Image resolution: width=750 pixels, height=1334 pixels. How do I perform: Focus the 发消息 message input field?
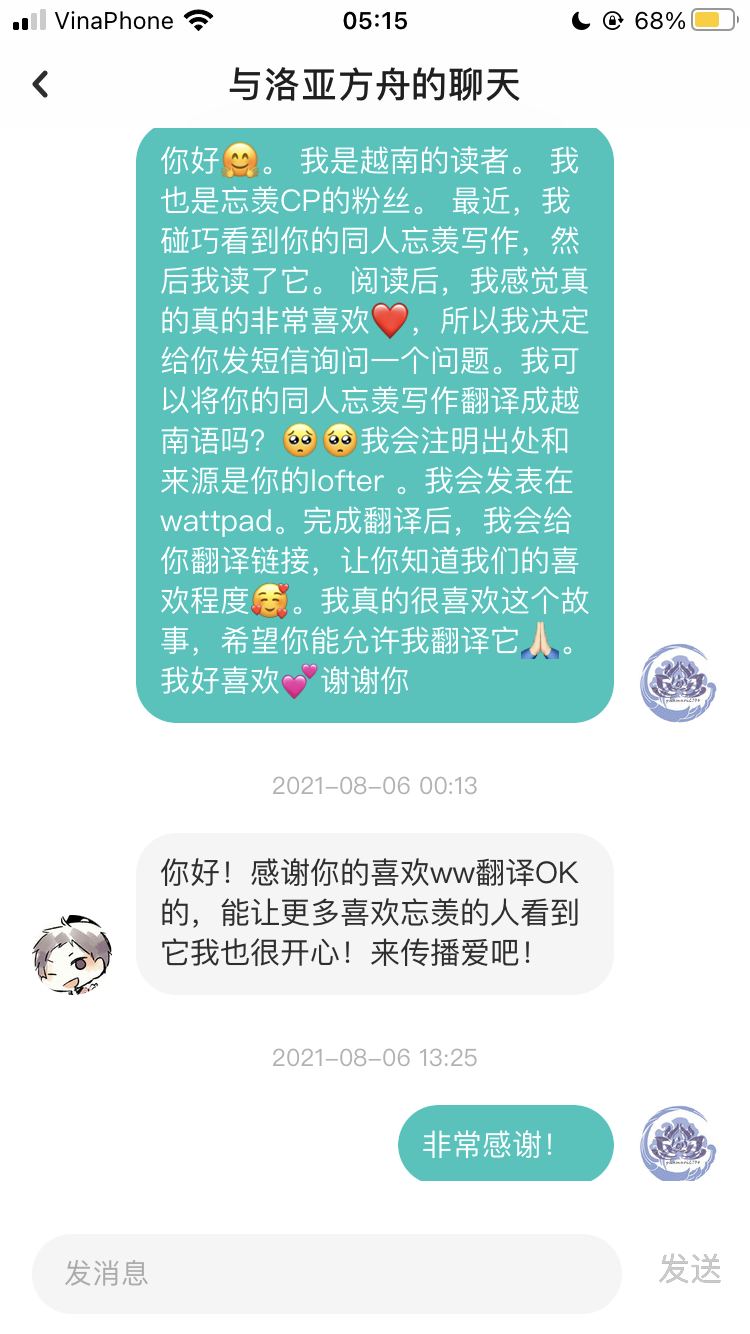pyautogui.click(x=326, y=1273)
